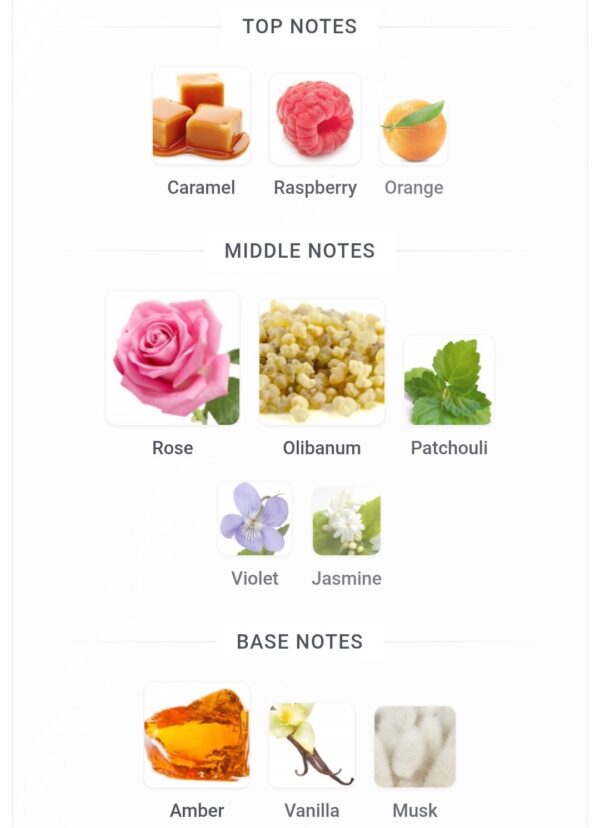Select the Jasmine note tile
Viewport: 600px width, 828px height.
(347, 521)
